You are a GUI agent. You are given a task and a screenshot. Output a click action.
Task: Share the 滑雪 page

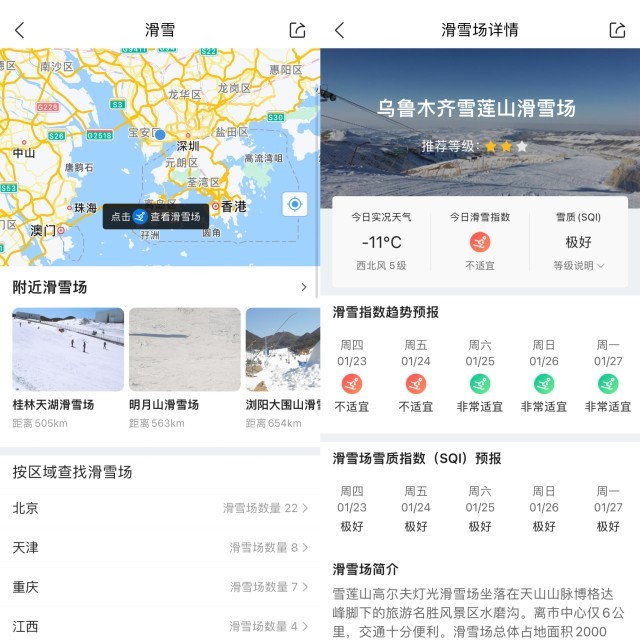pyautogui.click(x=297, y=30)
